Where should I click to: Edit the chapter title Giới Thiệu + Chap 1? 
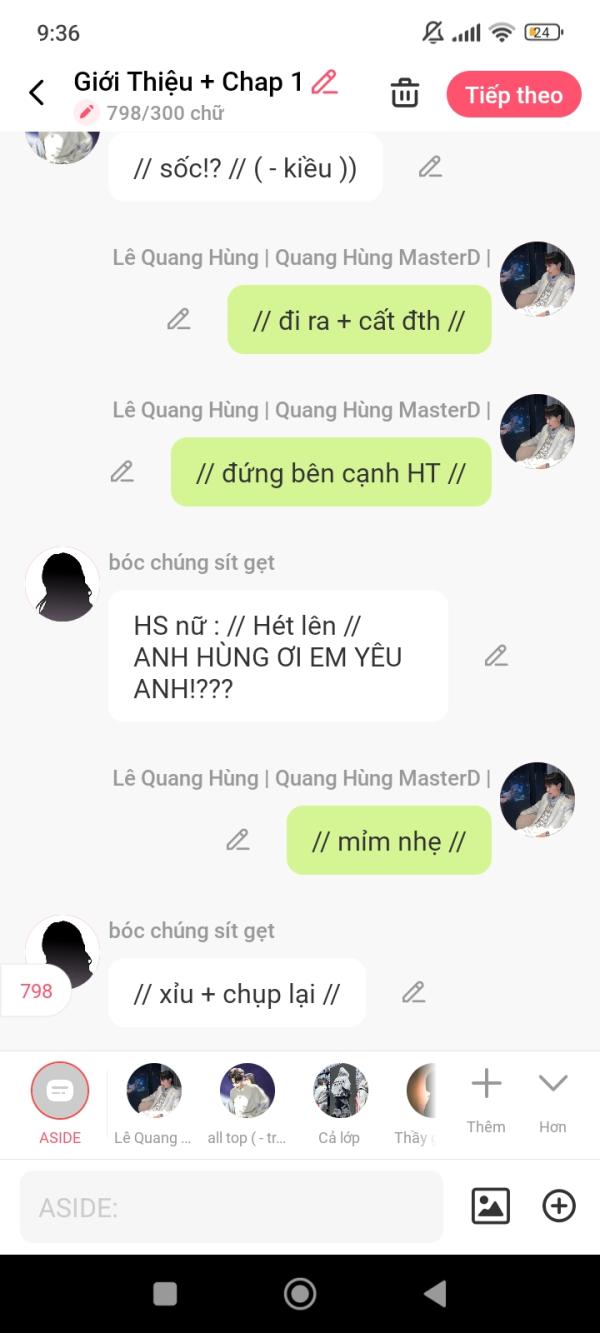coord(325,82)
